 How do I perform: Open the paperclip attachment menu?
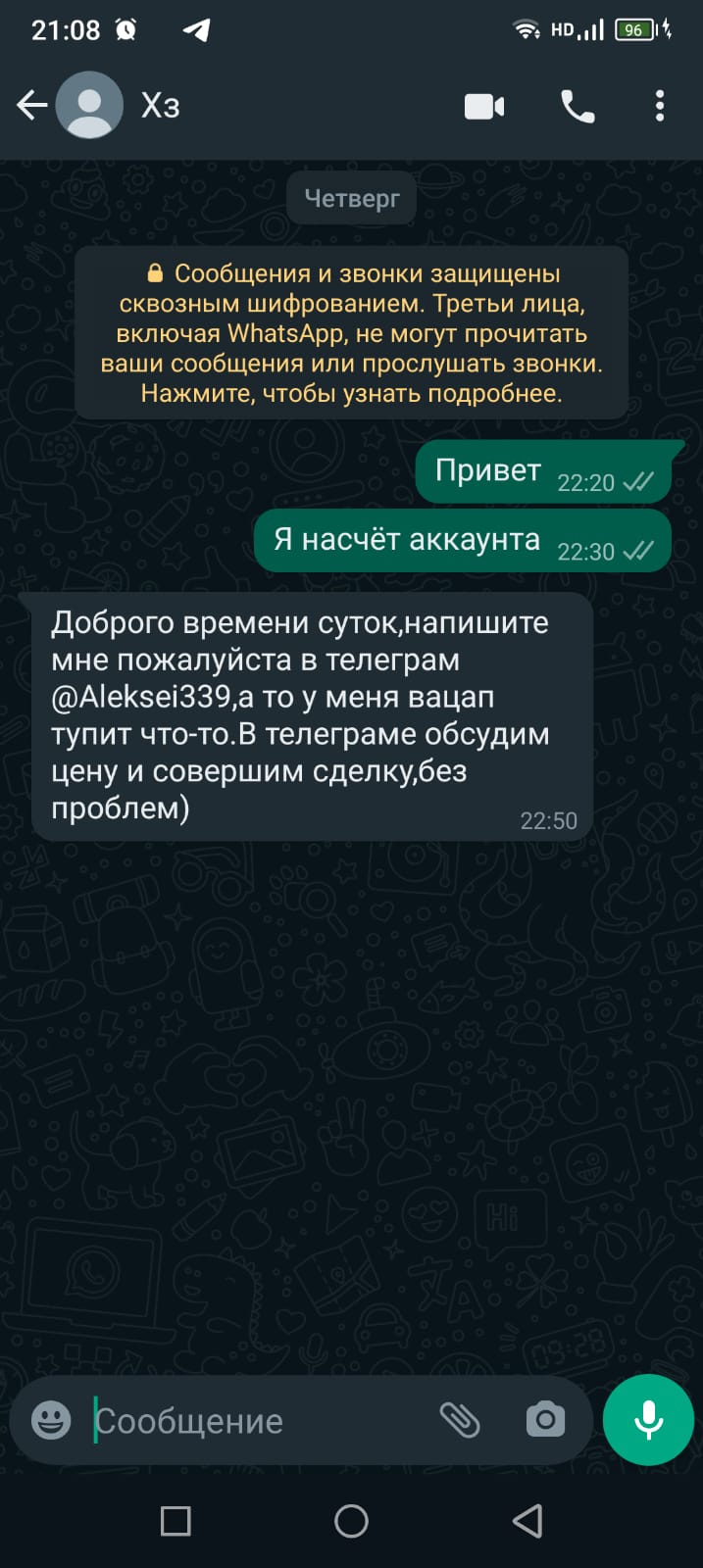[x=459, y=1419]
